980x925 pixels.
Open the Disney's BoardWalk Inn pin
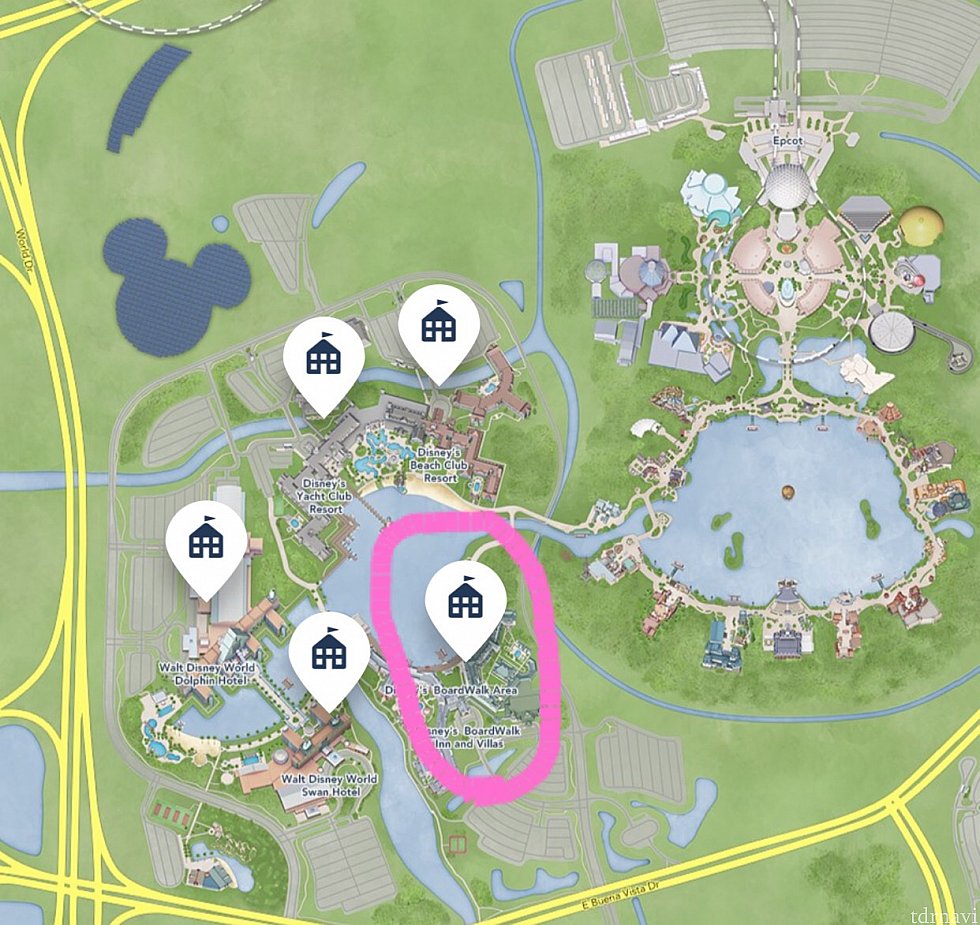coord(465,600)
